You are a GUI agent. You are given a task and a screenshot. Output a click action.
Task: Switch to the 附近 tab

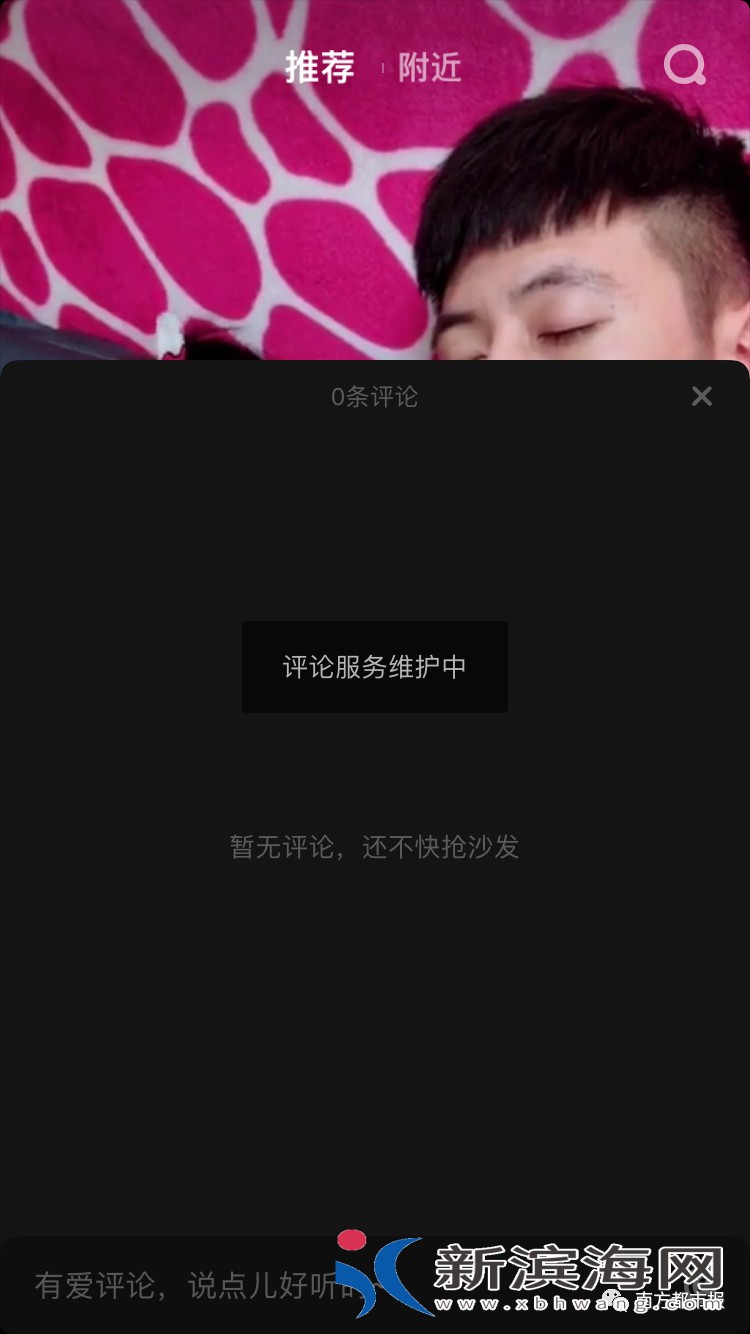(x=430, y=68)
